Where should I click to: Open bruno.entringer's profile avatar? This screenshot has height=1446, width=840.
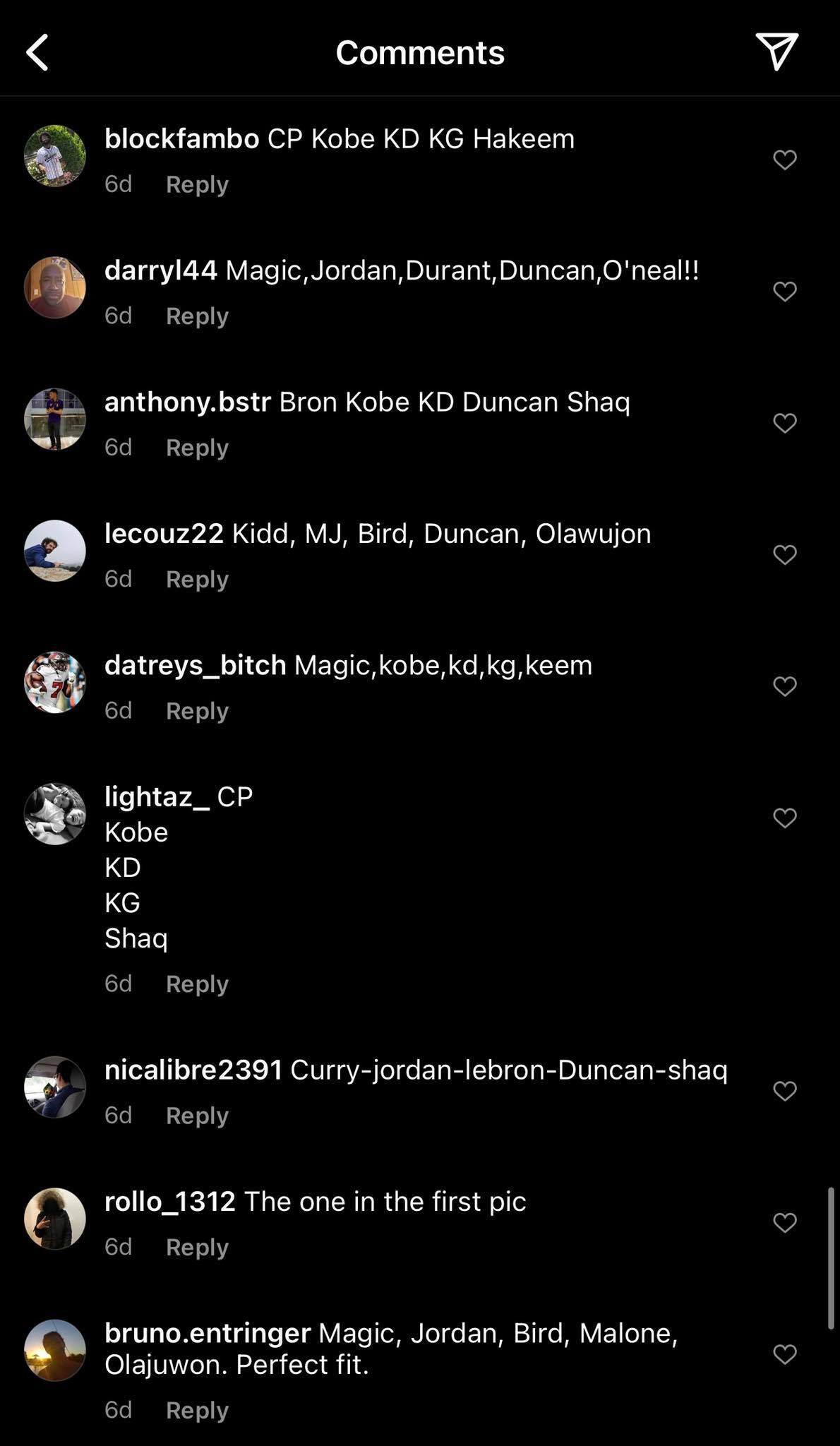pyautogui.click(x=55, y=1350)
